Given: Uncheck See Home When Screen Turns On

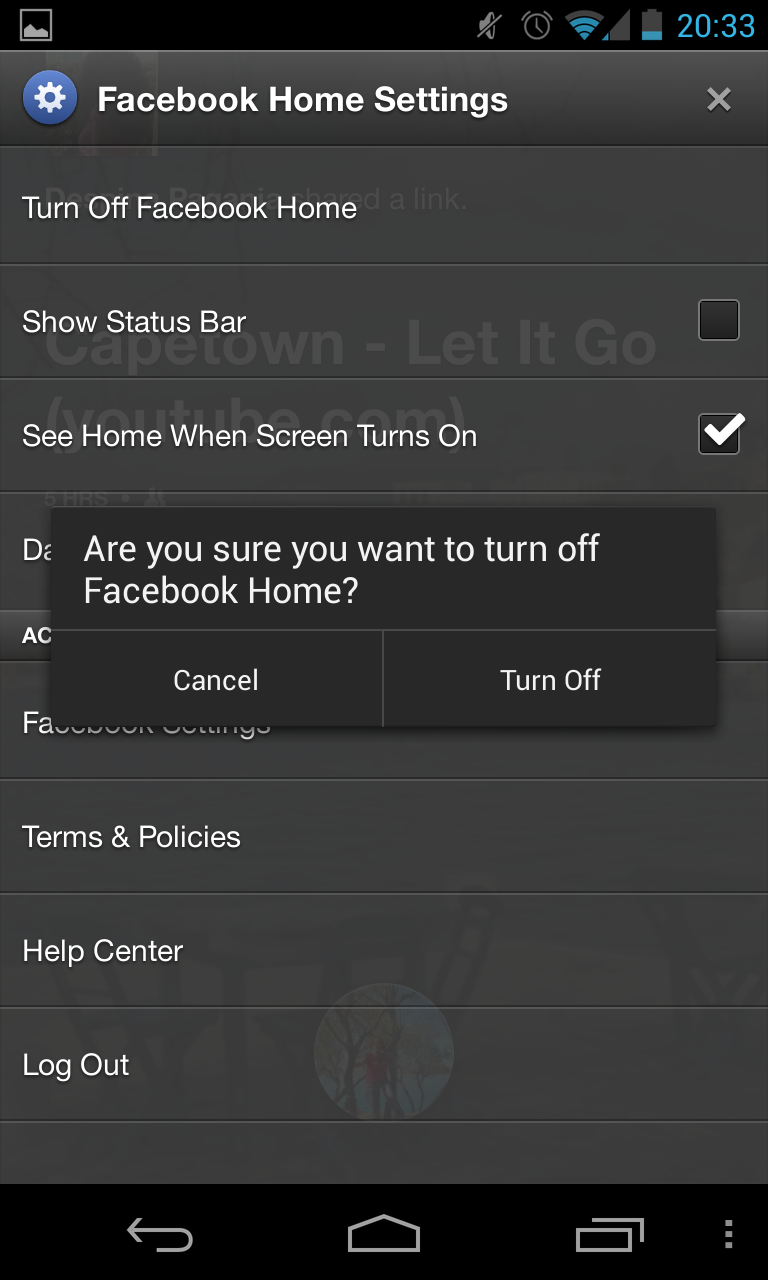Looking at the screenshot, I should pyautogui.click(x=719, y=434).
